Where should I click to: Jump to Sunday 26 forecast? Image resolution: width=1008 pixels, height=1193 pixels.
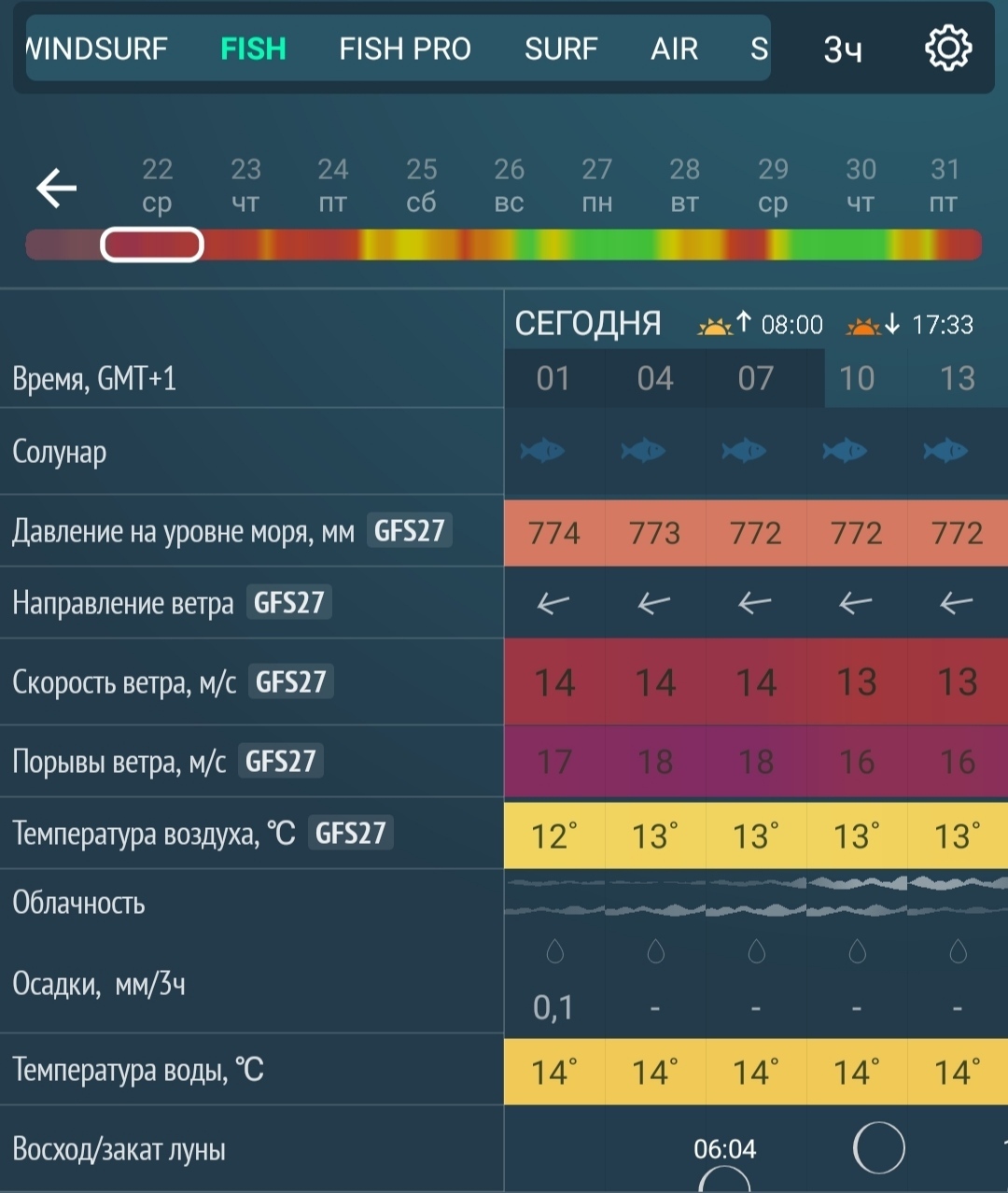click(509, 185)
